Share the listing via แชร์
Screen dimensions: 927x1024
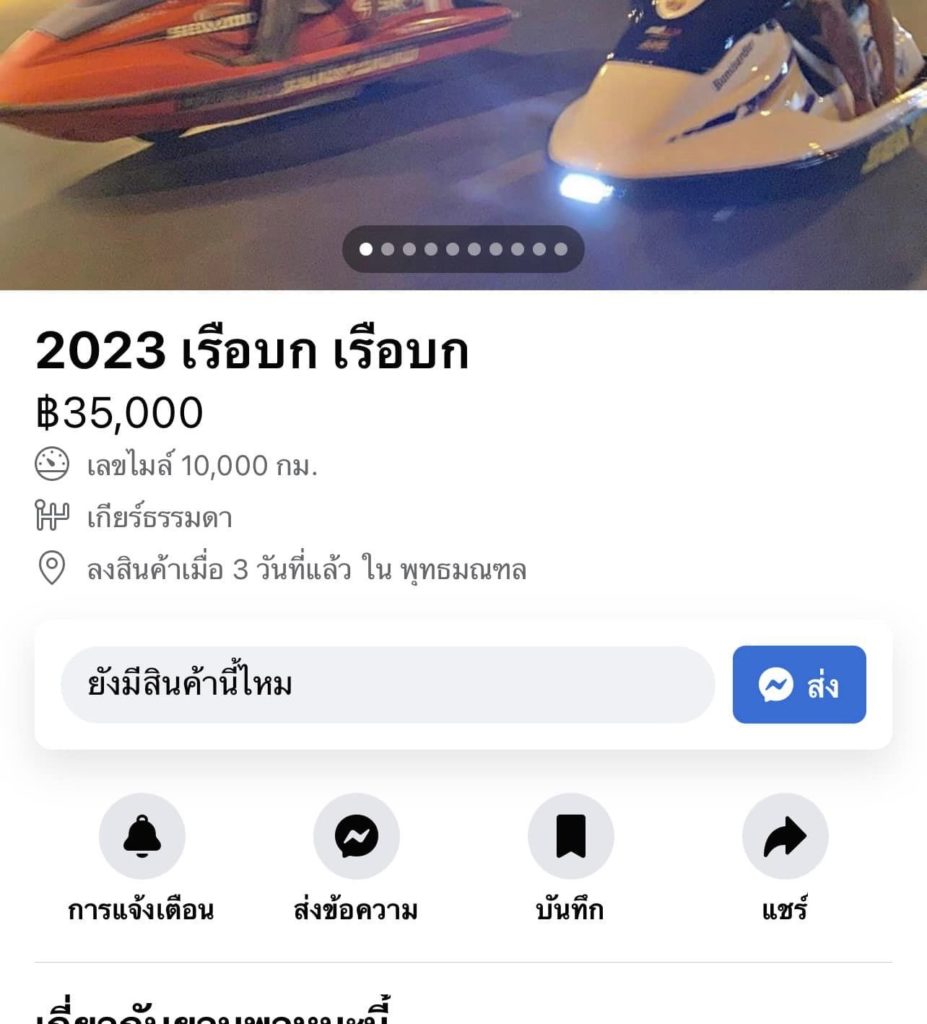[x=784, y=836]
